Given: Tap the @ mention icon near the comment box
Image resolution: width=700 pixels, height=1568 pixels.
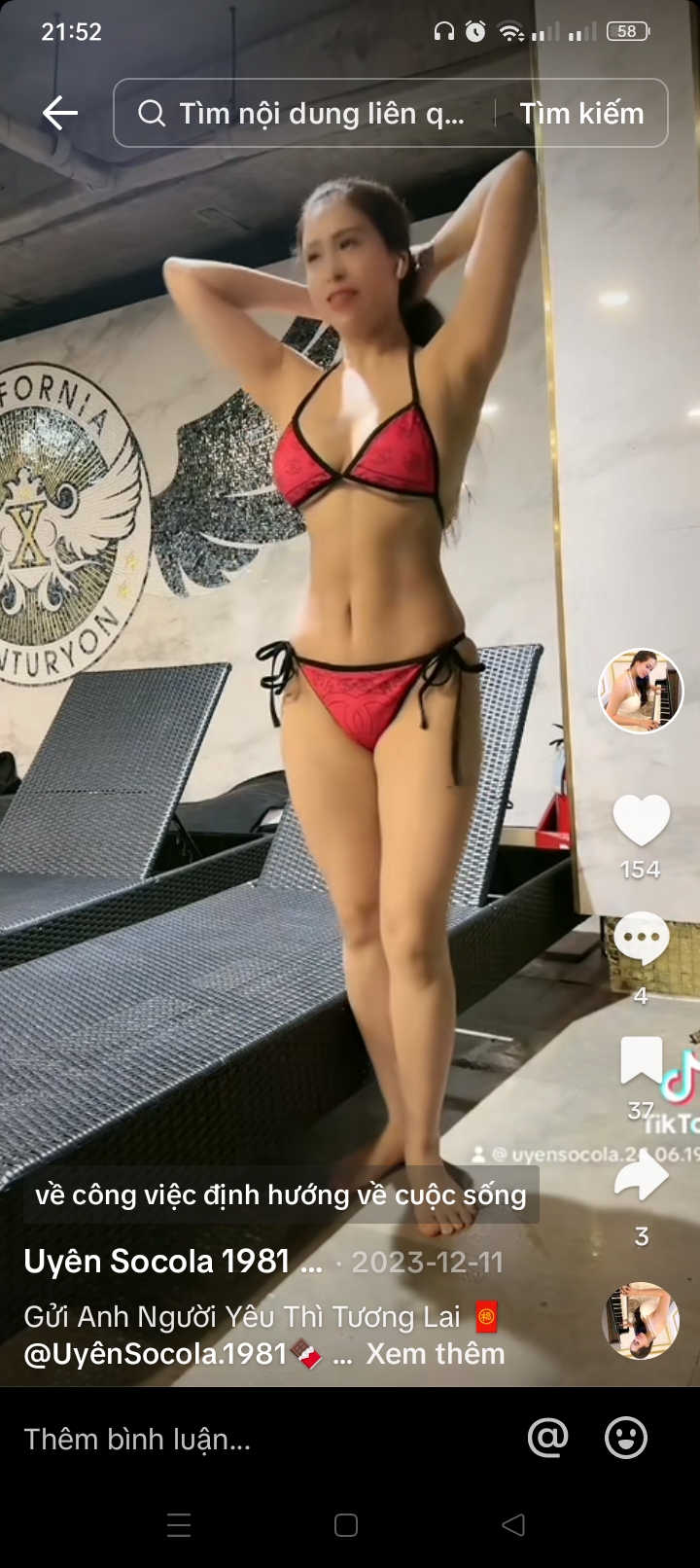Looking at the screenshot, I should (548, 1439).
